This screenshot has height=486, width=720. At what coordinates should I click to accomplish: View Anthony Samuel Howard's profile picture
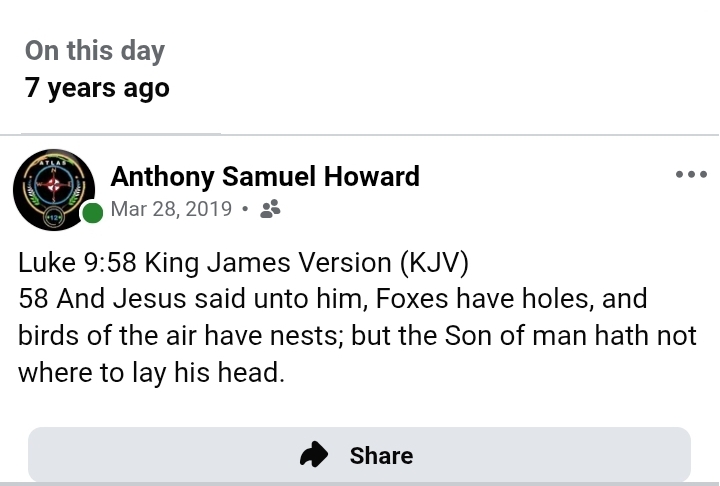[x=54, y=190]
